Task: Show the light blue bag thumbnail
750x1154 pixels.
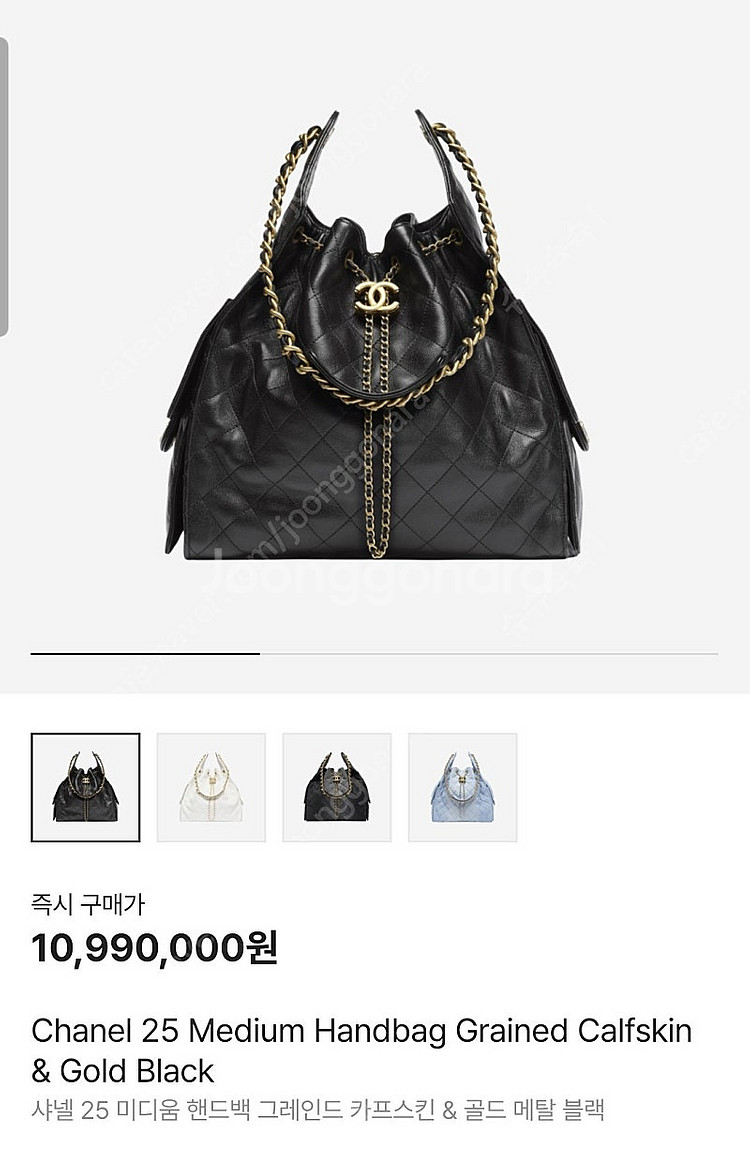Action: click(463, 787)
